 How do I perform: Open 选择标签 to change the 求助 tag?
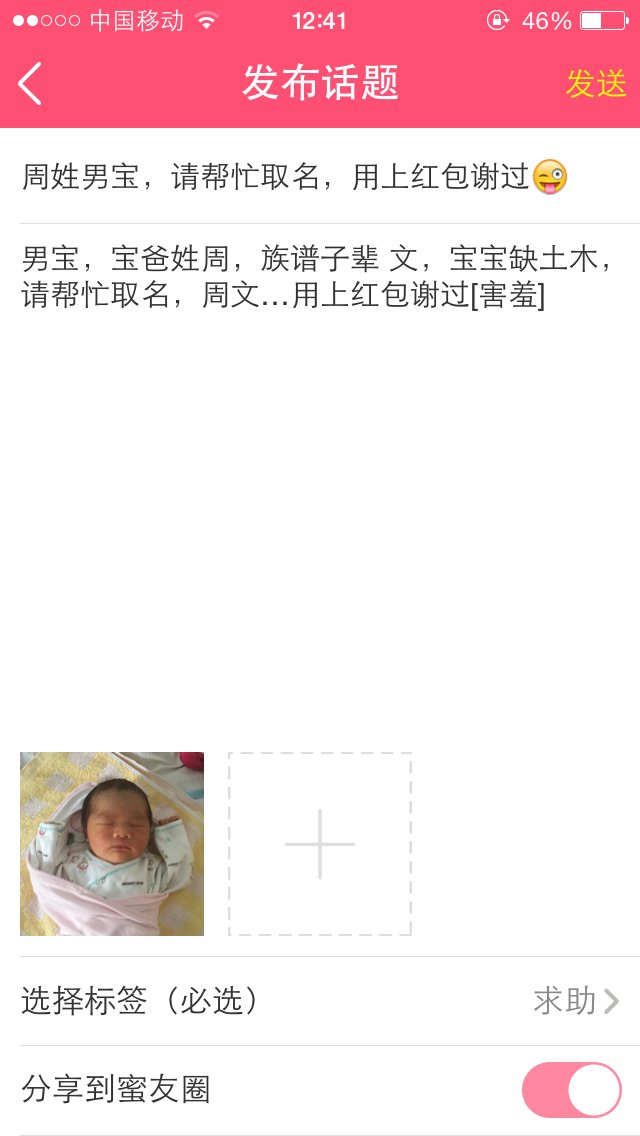(320, 1001)
